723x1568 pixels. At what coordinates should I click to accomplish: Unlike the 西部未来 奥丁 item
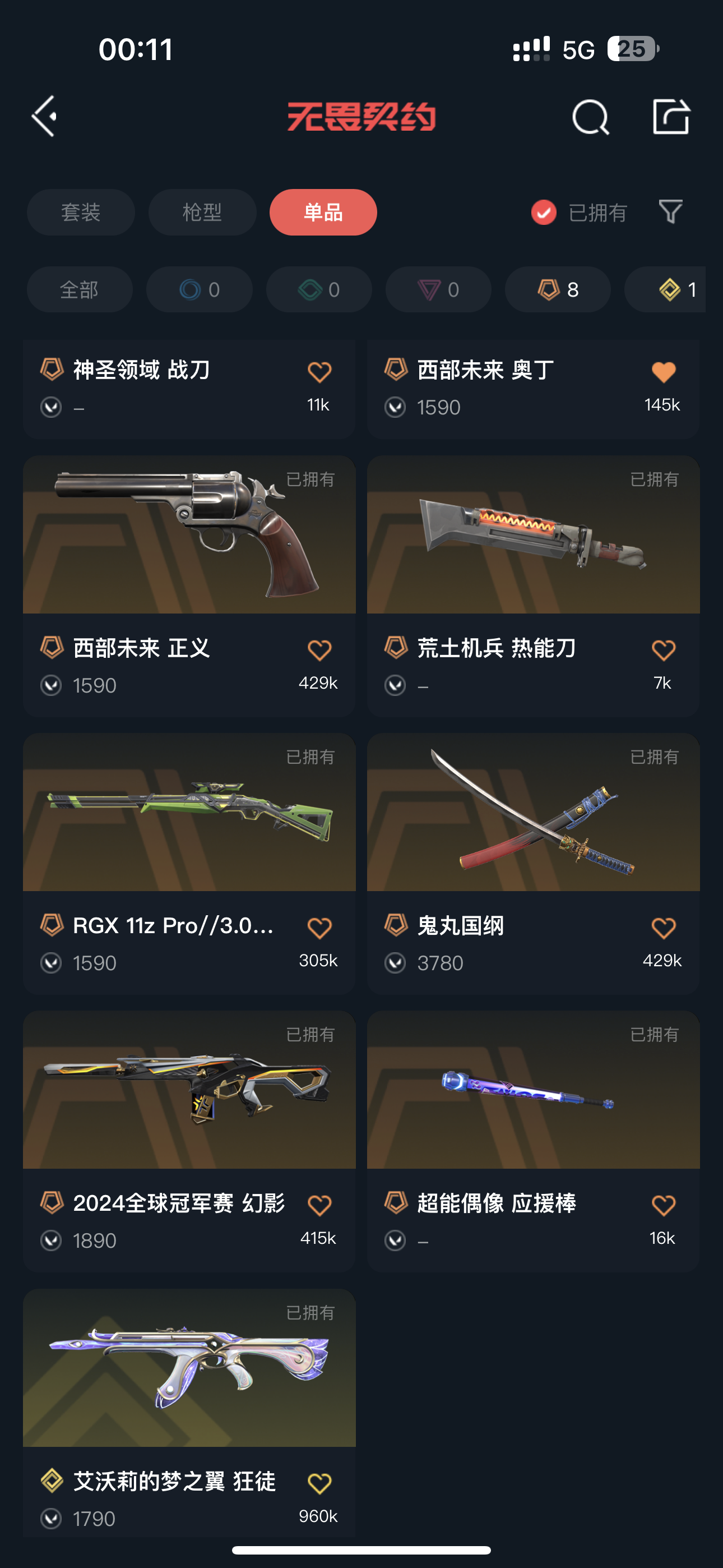point(662,372)
